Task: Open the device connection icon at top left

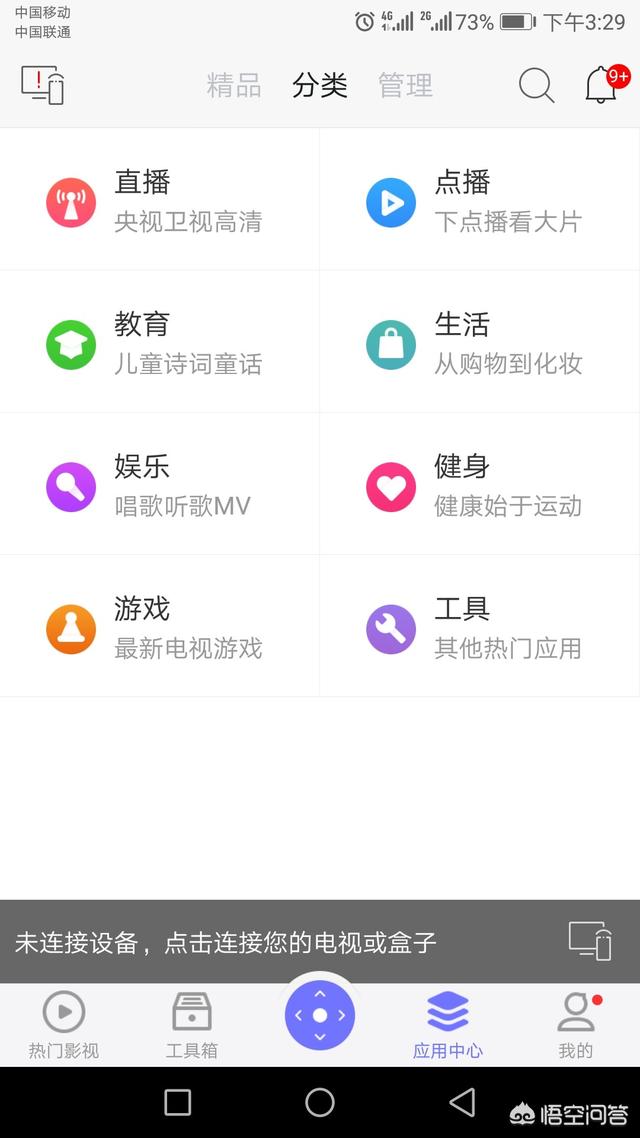Action: tap(42, 85)
